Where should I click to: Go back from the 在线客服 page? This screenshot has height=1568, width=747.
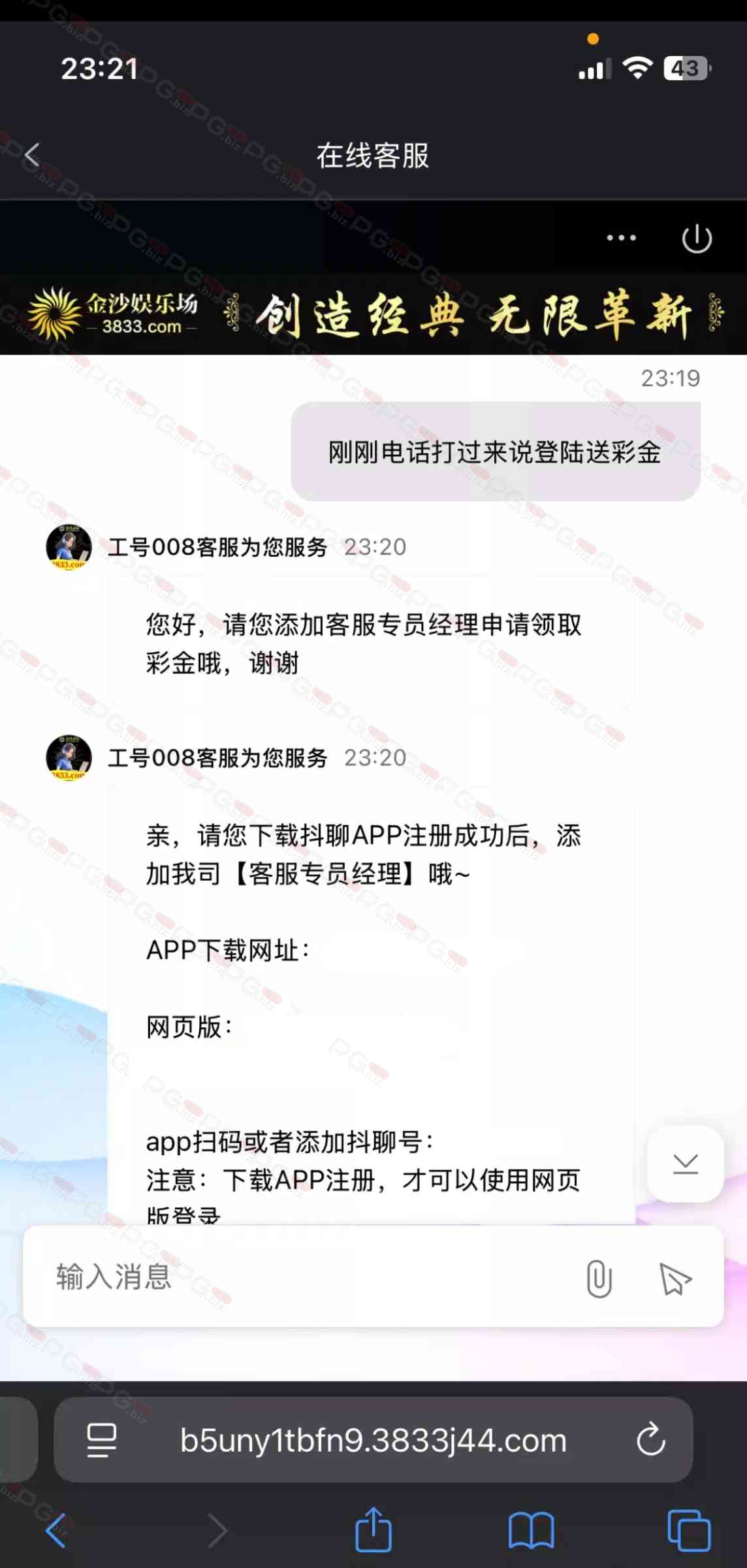pos(32,155)
